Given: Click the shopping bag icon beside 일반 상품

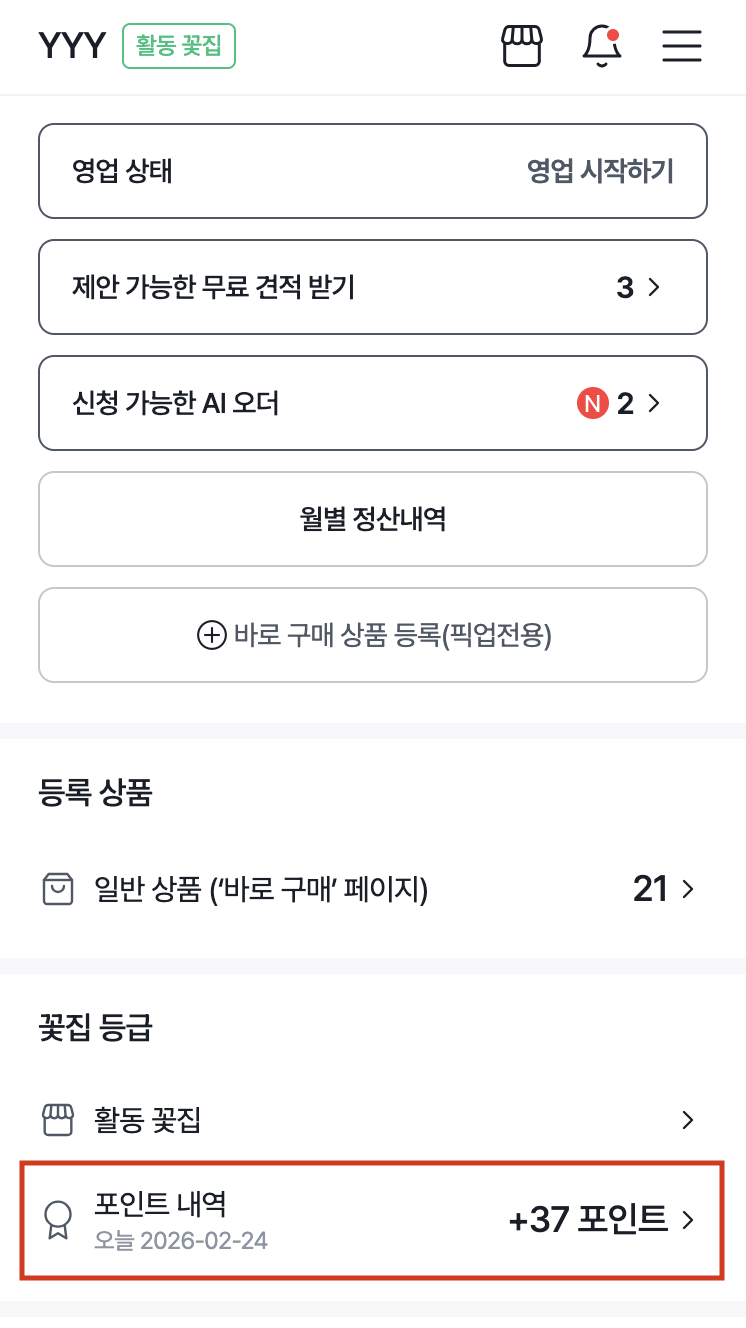Looking at the screenshot, I should [x=59, y=889].
